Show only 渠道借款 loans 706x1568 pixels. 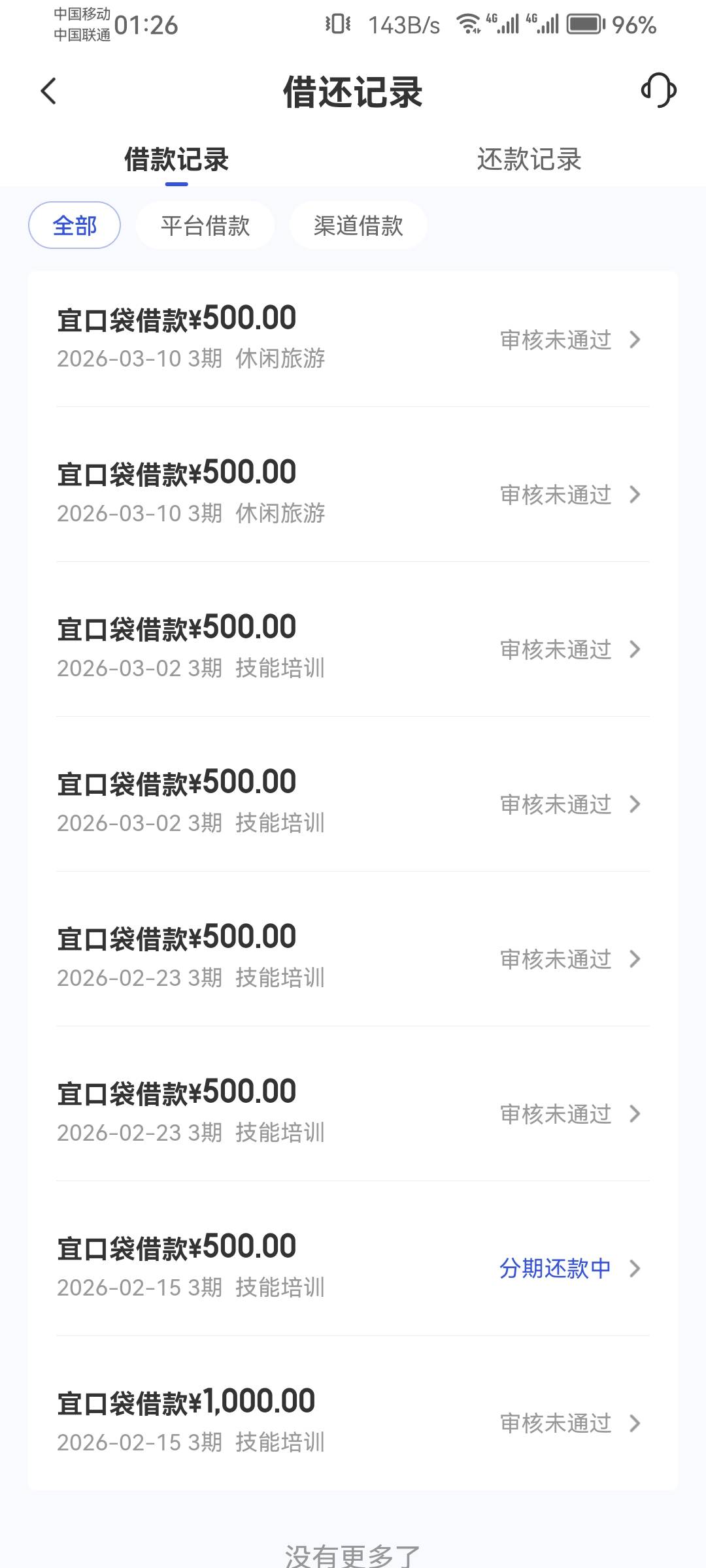pyautogui.click(x=358, y=226)
